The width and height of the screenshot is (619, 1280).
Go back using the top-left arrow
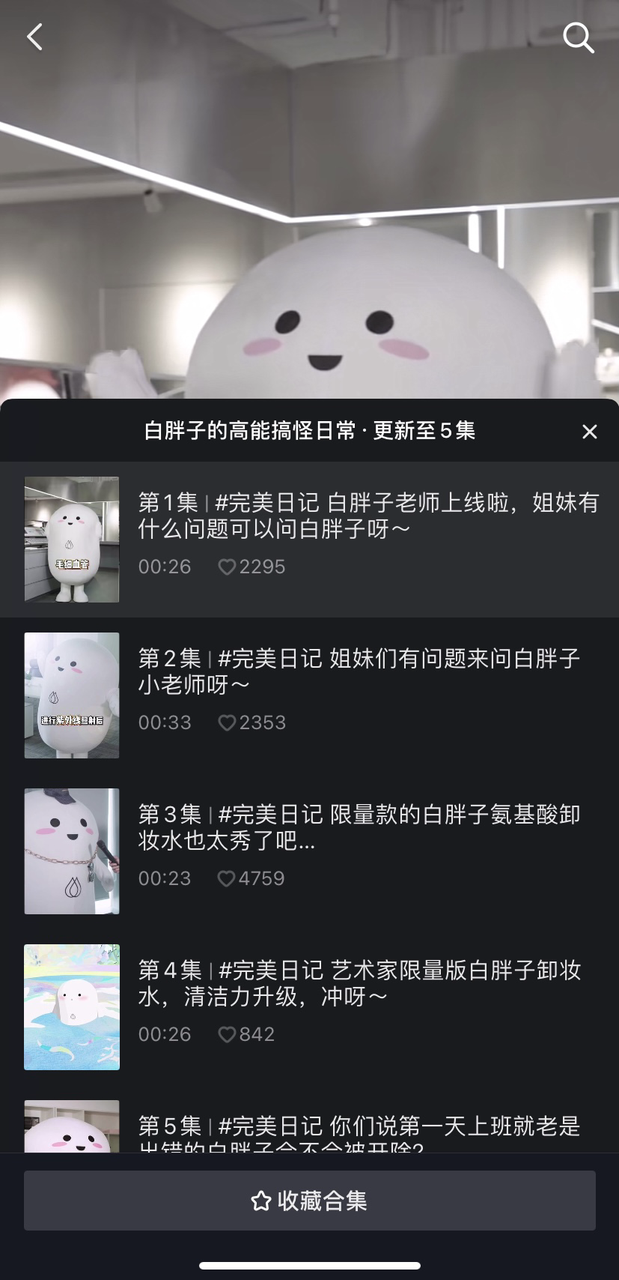click(35, 38)
